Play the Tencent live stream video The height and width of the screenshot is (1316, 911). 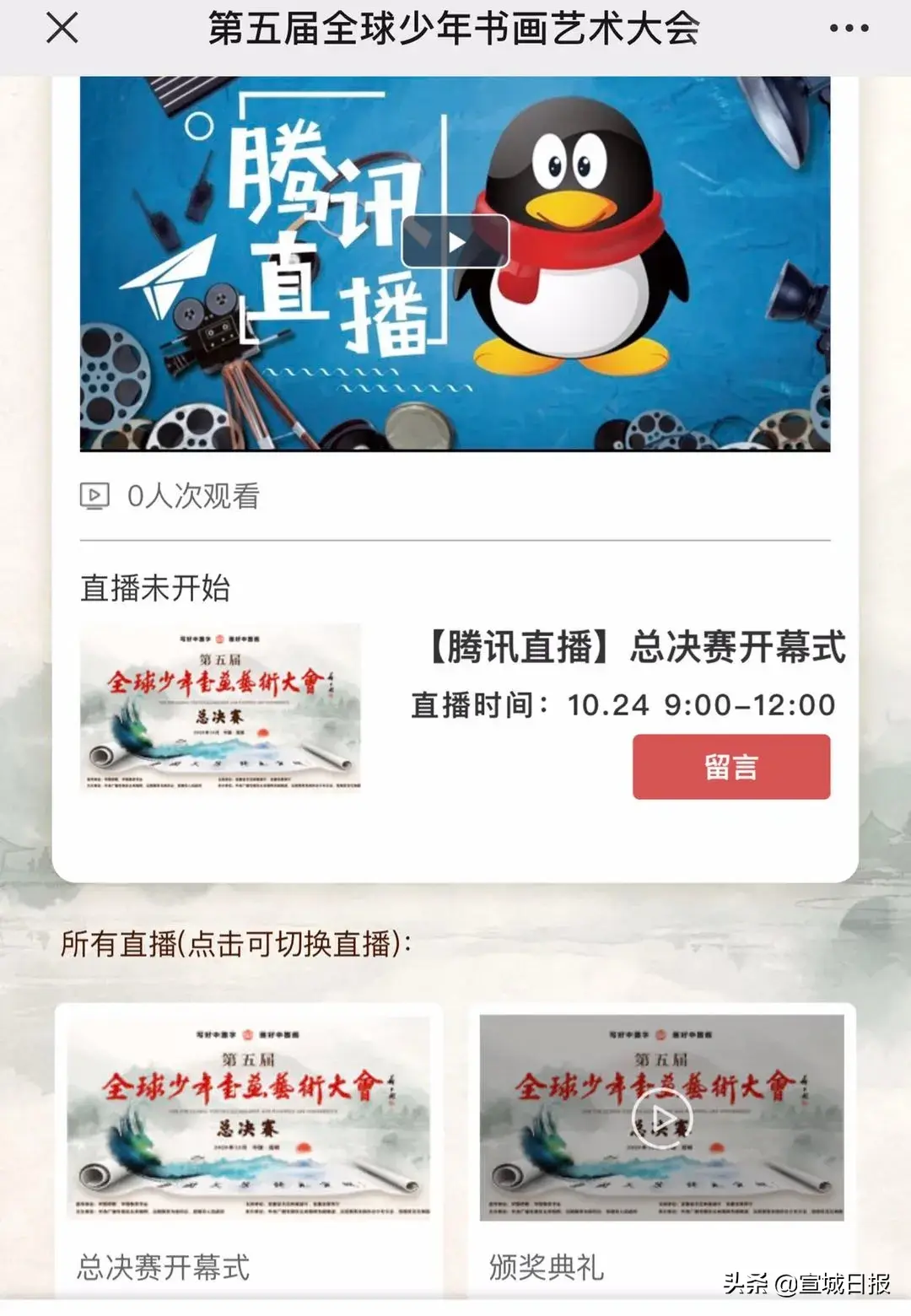(x=455, y=243)
